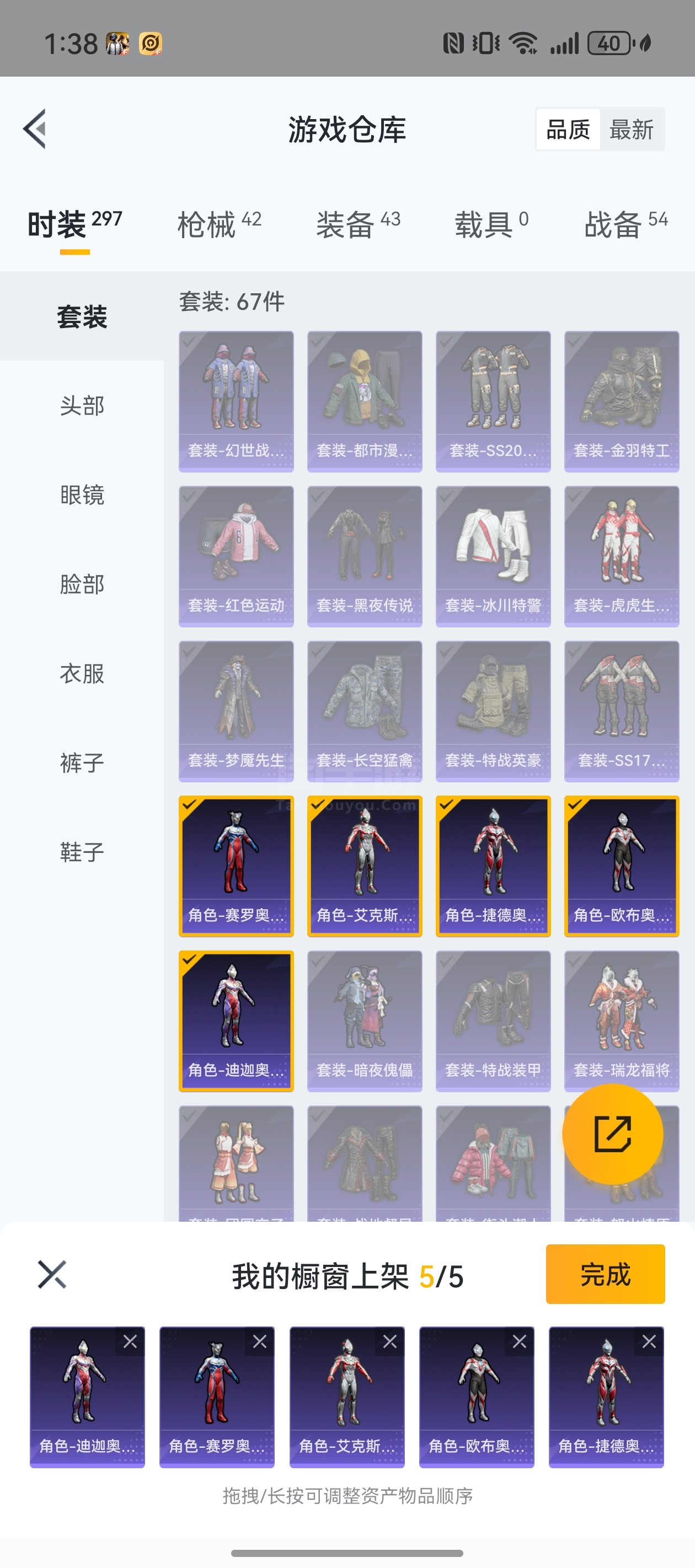Select the 头部 category
This screenshot has width=695, height=1568.
pos(82,405)
